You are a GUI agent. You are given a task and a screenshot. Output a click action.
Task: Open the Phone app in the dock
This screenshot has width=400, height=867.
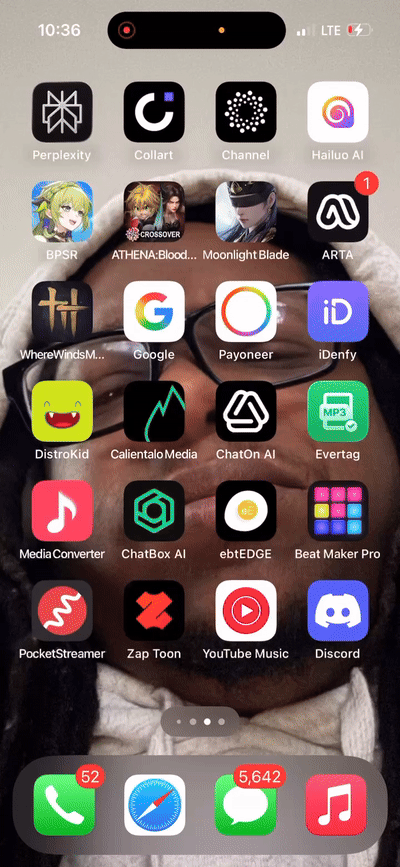pos(64,805)
